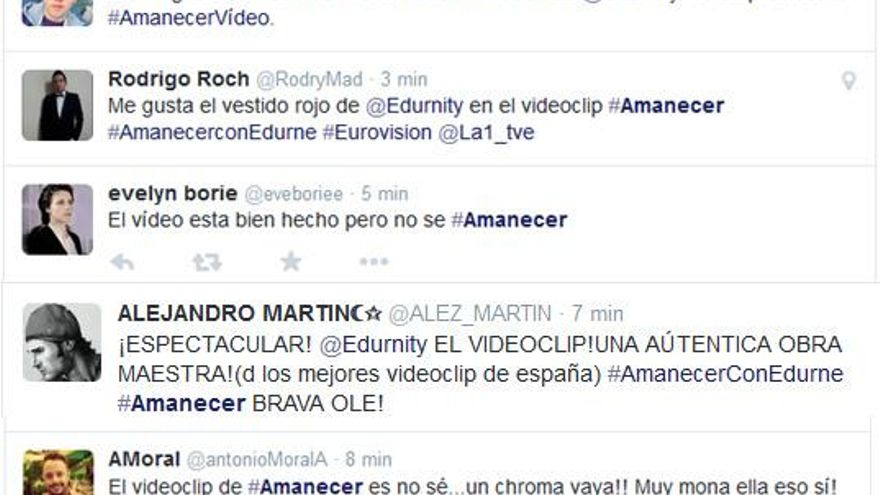Open AMoral's profile name
The width and height of the screenshot is (880, 495).
point(144,460)
